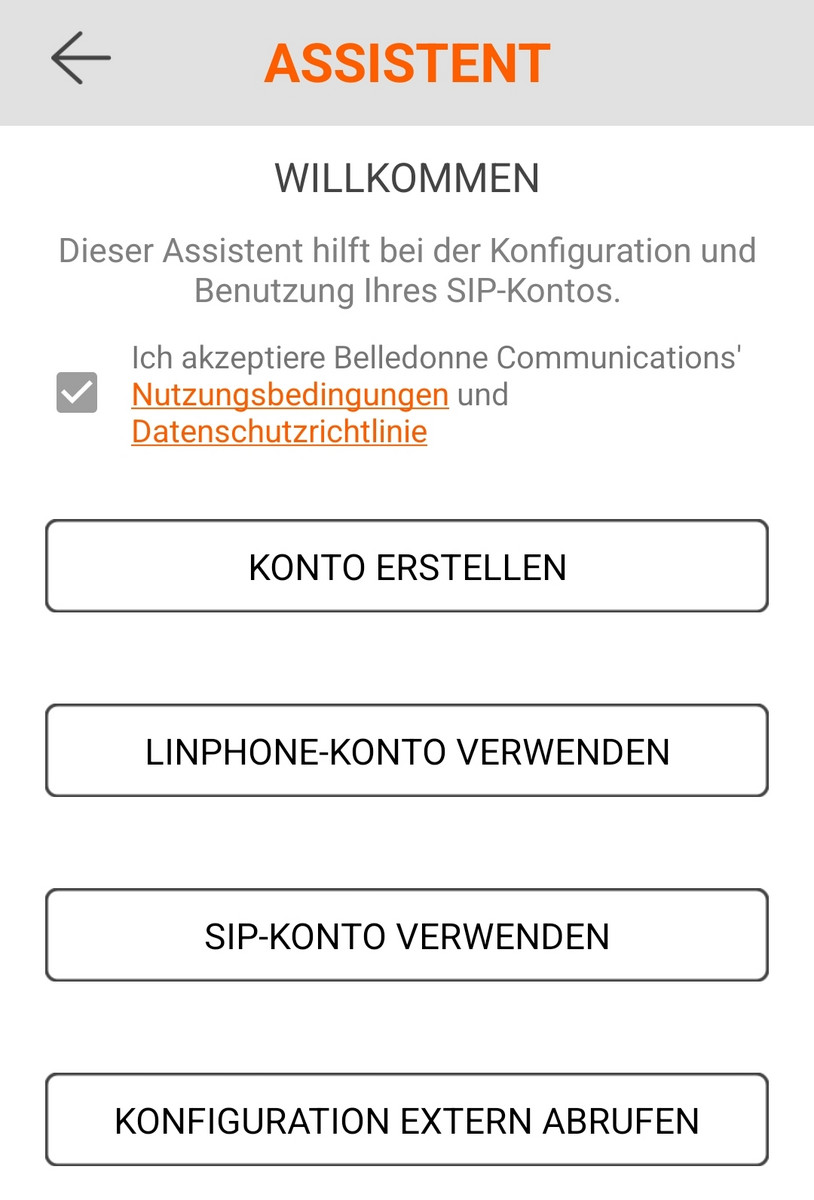814x1200 pixels.
Task: Go back using the arrow icon
Action: pos(81,59)
